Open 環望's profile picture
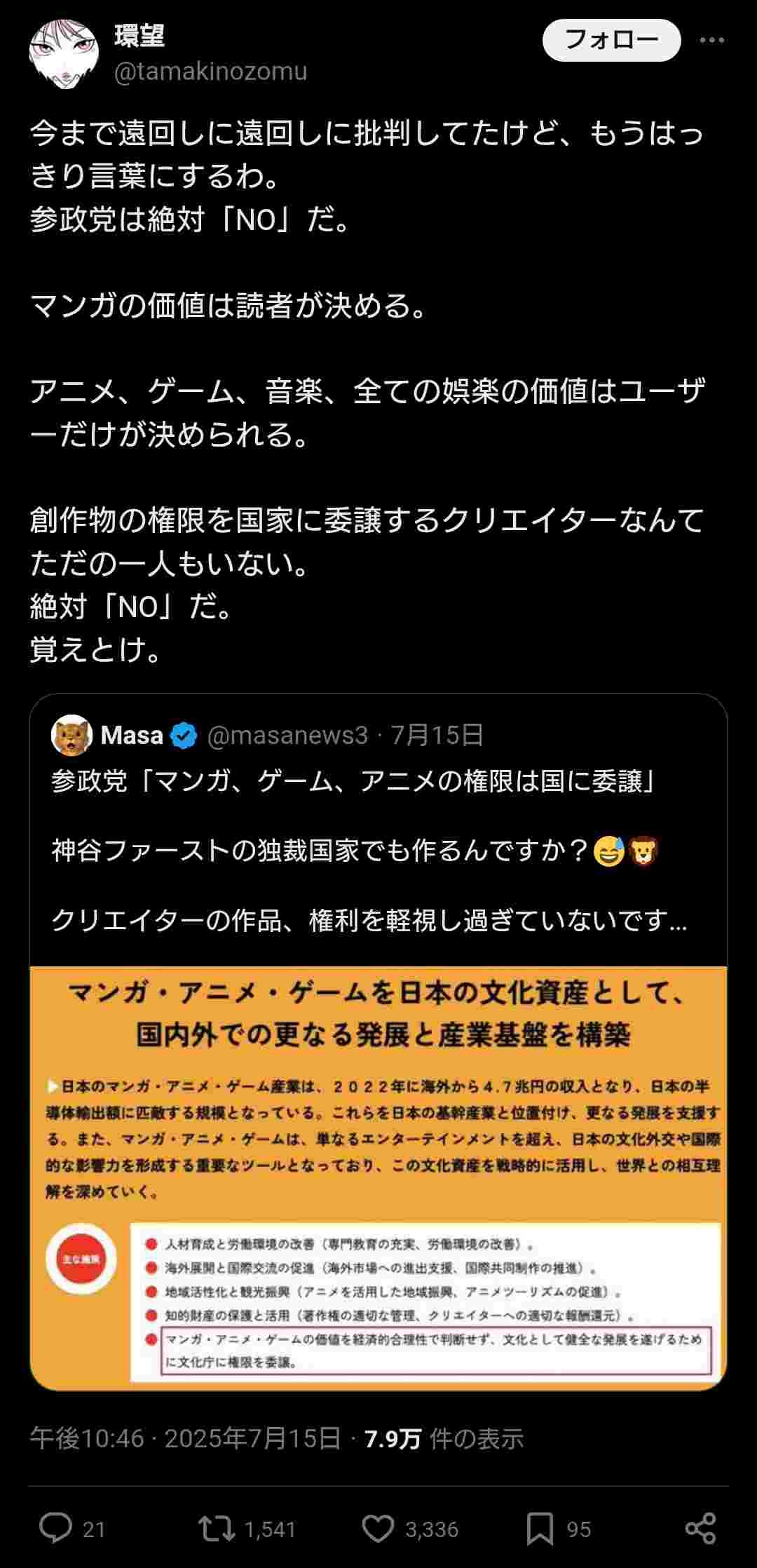 63,54
